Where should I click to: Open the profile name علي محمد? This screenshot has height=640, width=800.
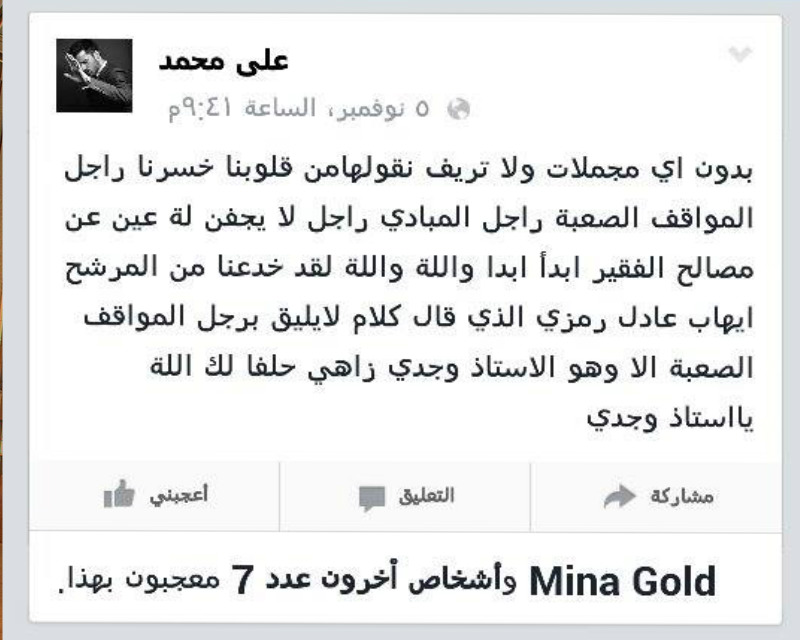pyautogui.click(x=224, y=60)
